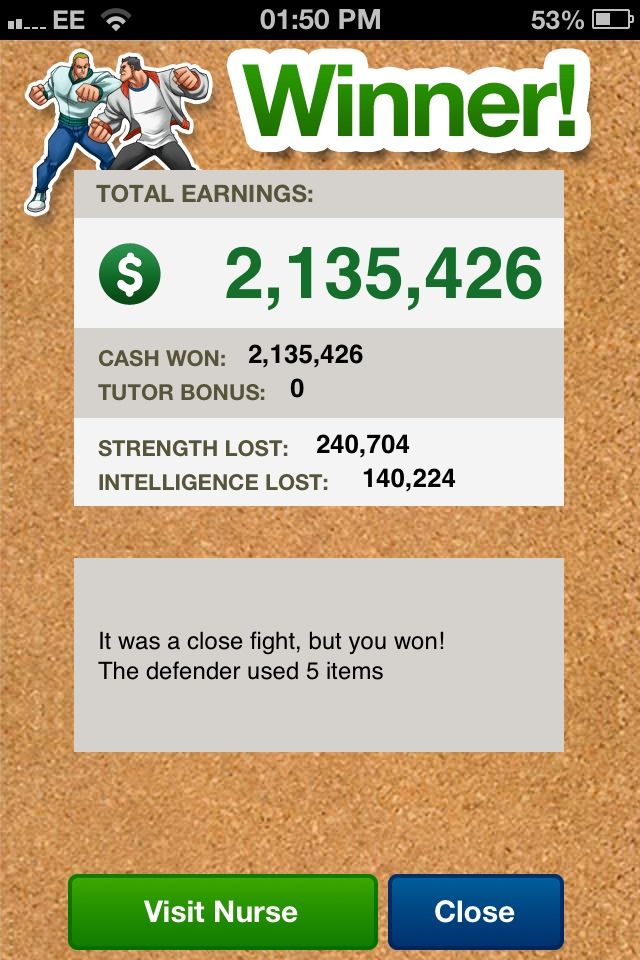Tap the Visit Nurse button

tap(222, 912)
